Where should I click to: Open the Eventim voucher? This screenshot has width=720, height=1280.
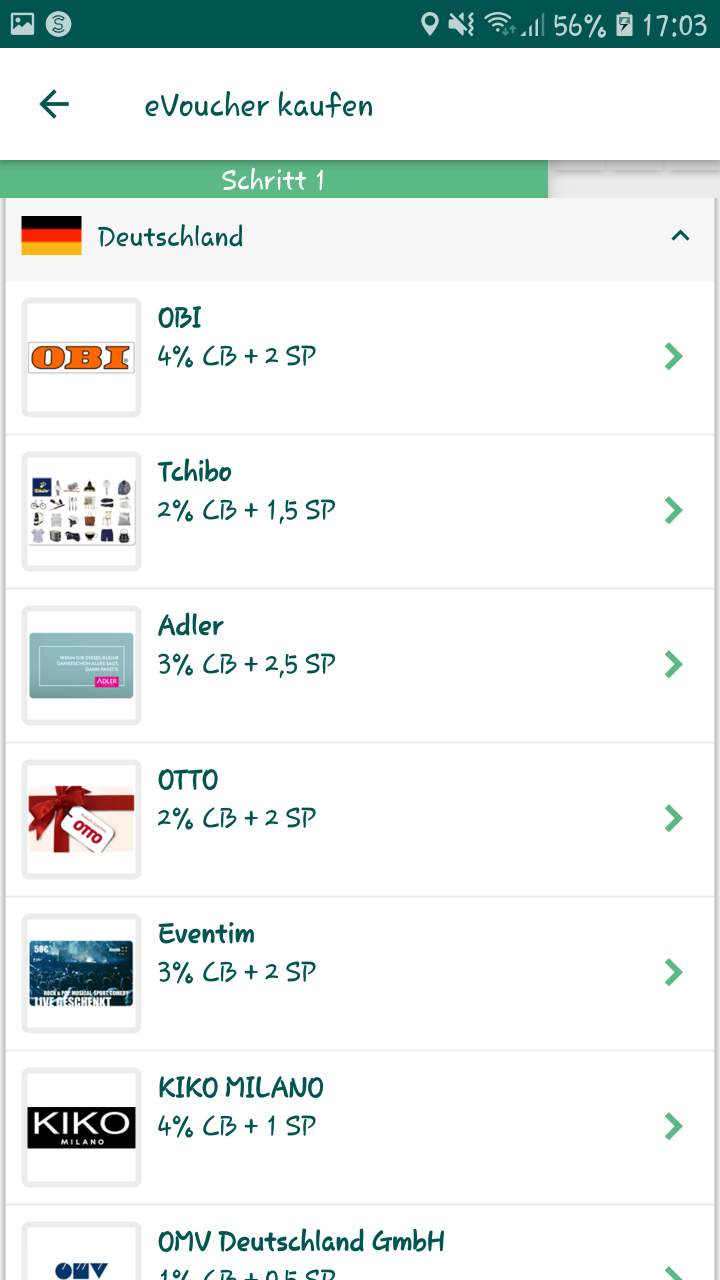click(x=360, y=973)
